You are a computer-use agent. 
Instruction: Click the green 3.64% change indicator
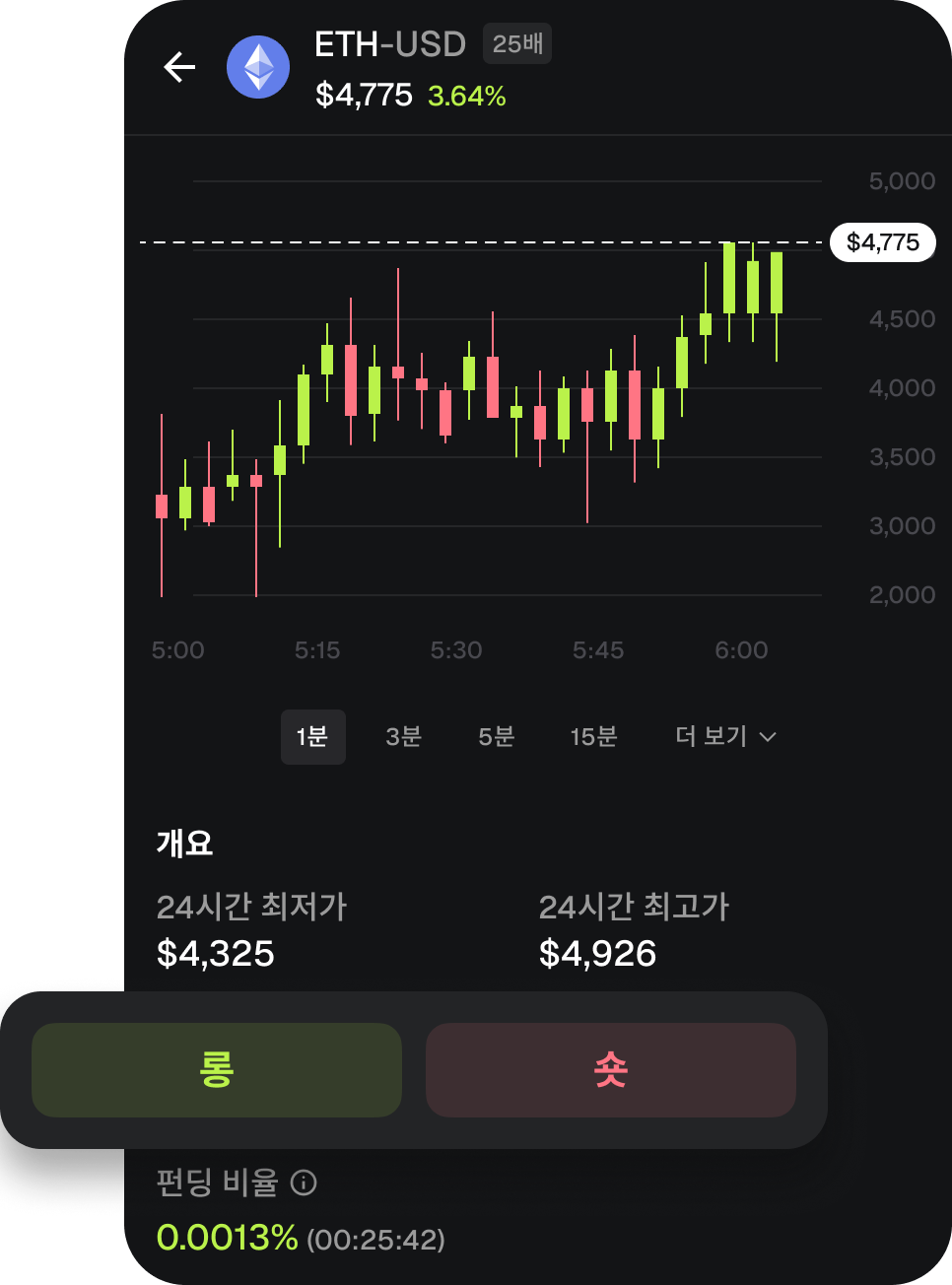tap(466, 96)
